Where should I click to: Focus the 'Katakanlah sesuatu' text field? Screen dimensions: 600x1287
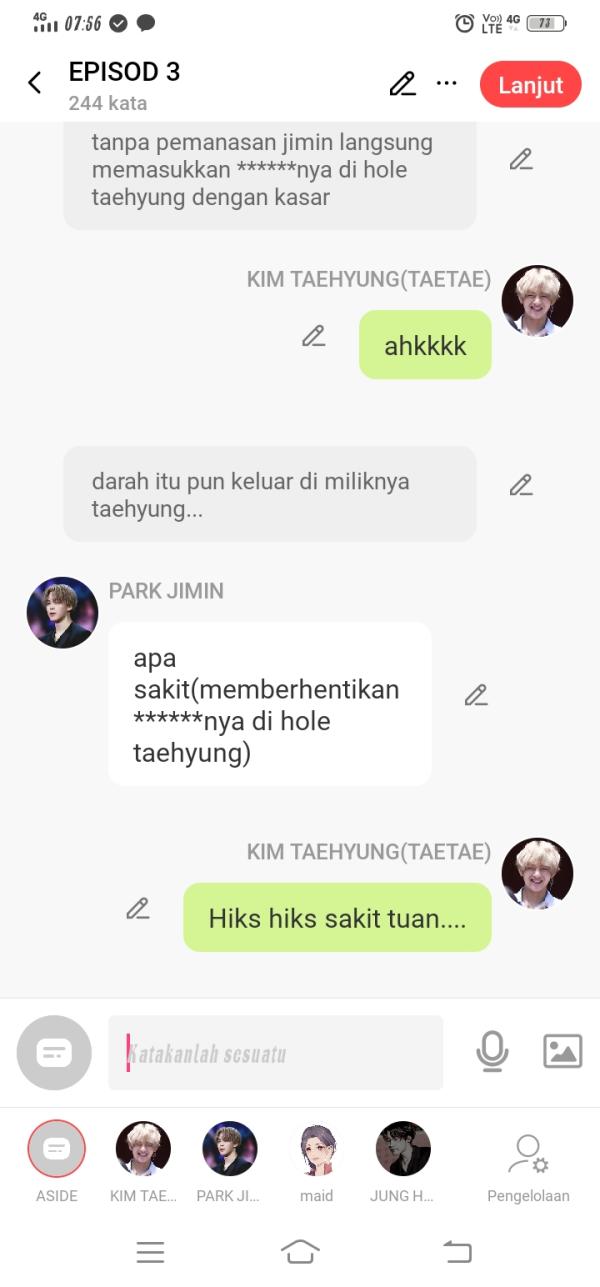coord(275,1053)
